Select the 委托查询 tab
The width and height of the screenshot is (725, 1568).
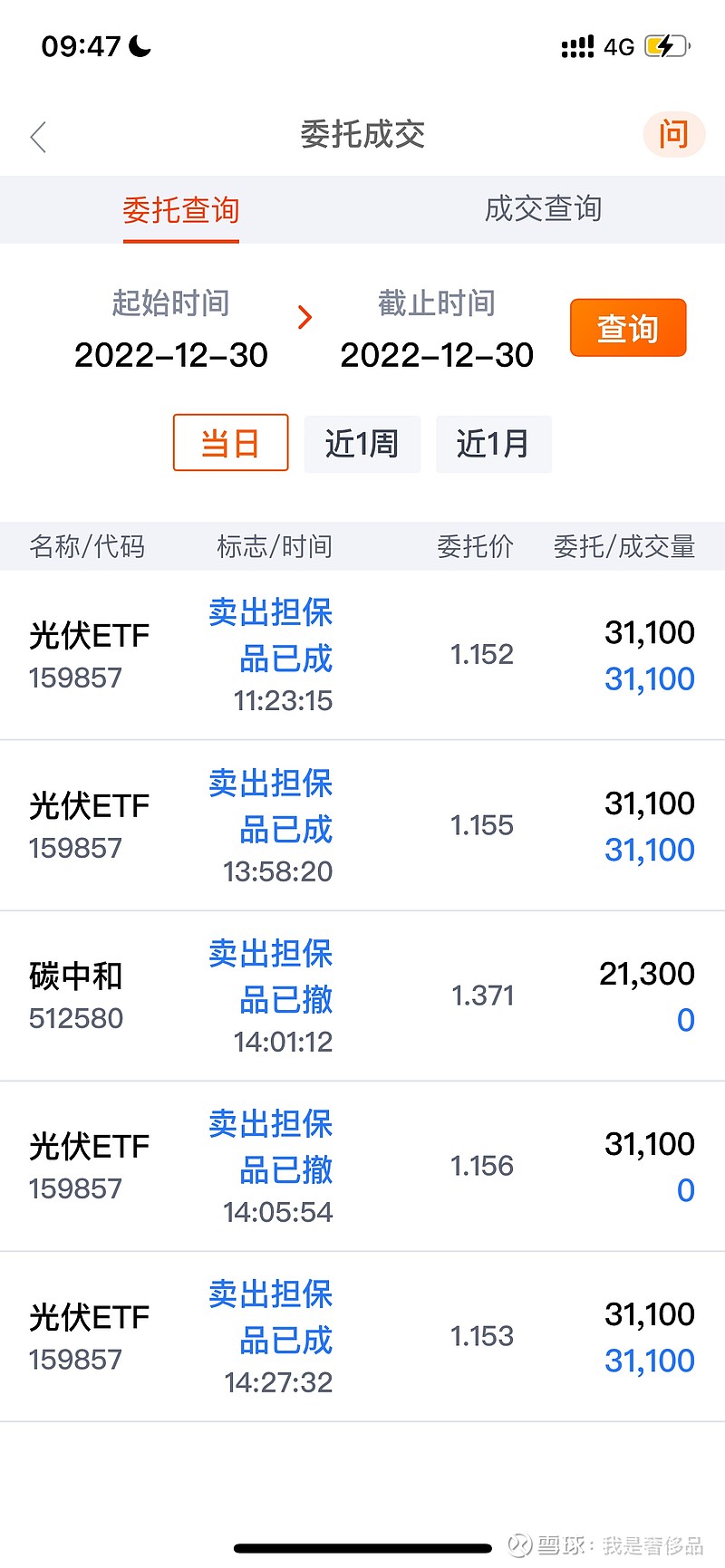[x=181, y=210]
